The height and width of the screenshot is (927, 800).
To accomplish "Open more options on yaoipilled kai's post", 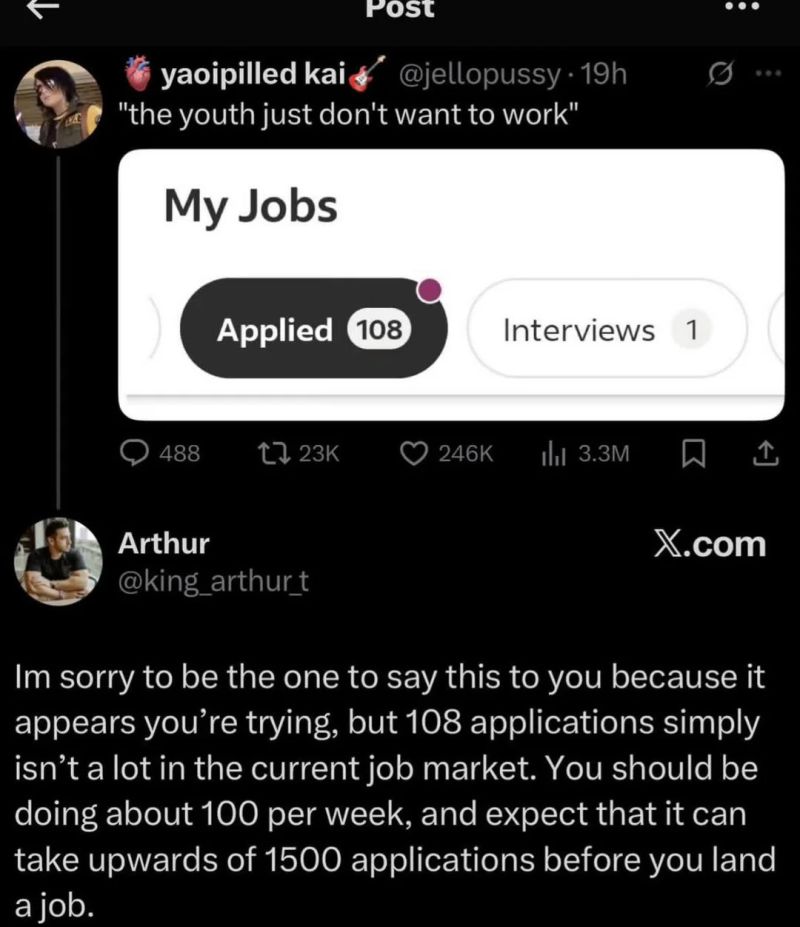I will pos(768,75).
